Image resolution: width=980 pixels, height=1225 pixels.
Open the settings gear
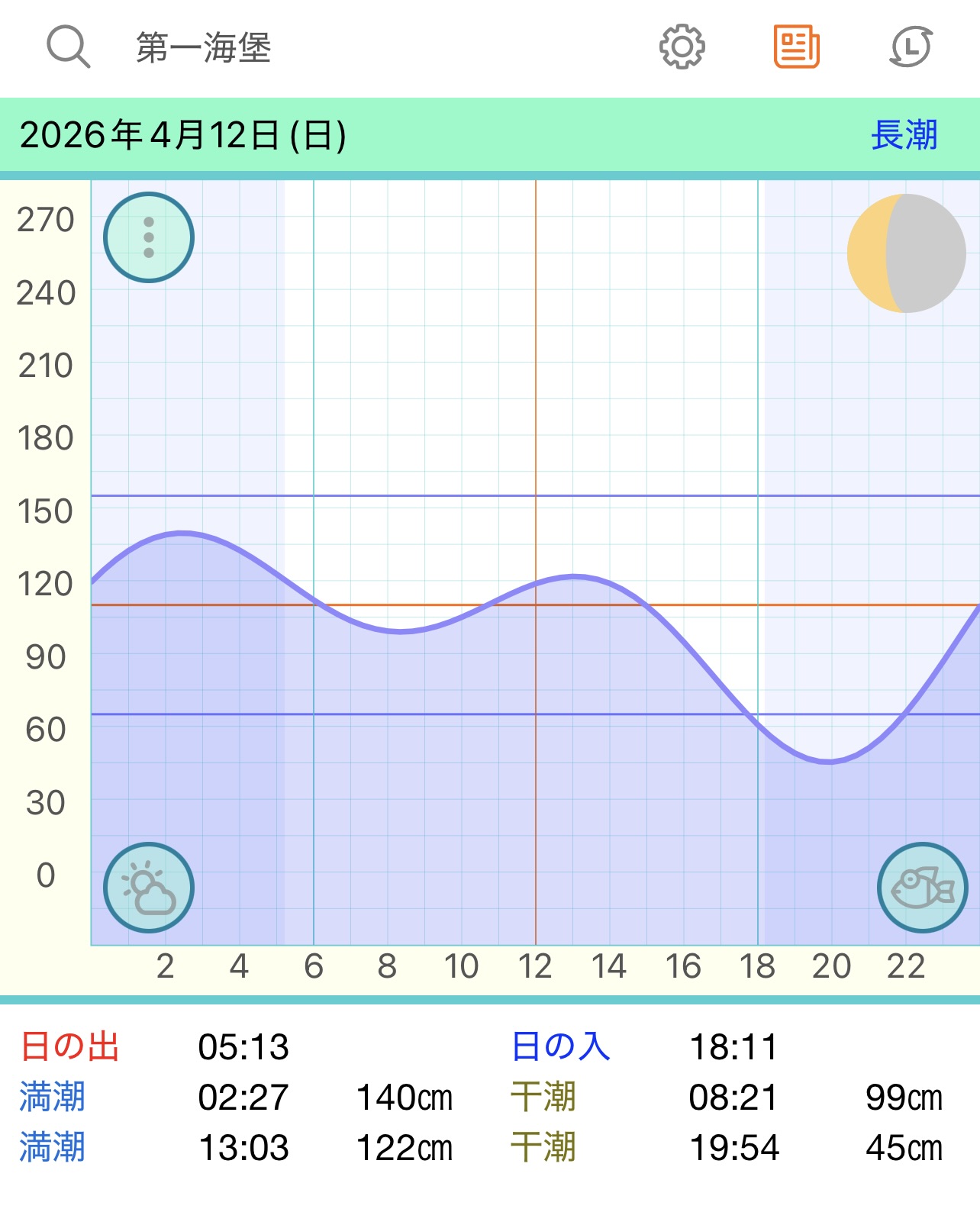tap(682, 47)
